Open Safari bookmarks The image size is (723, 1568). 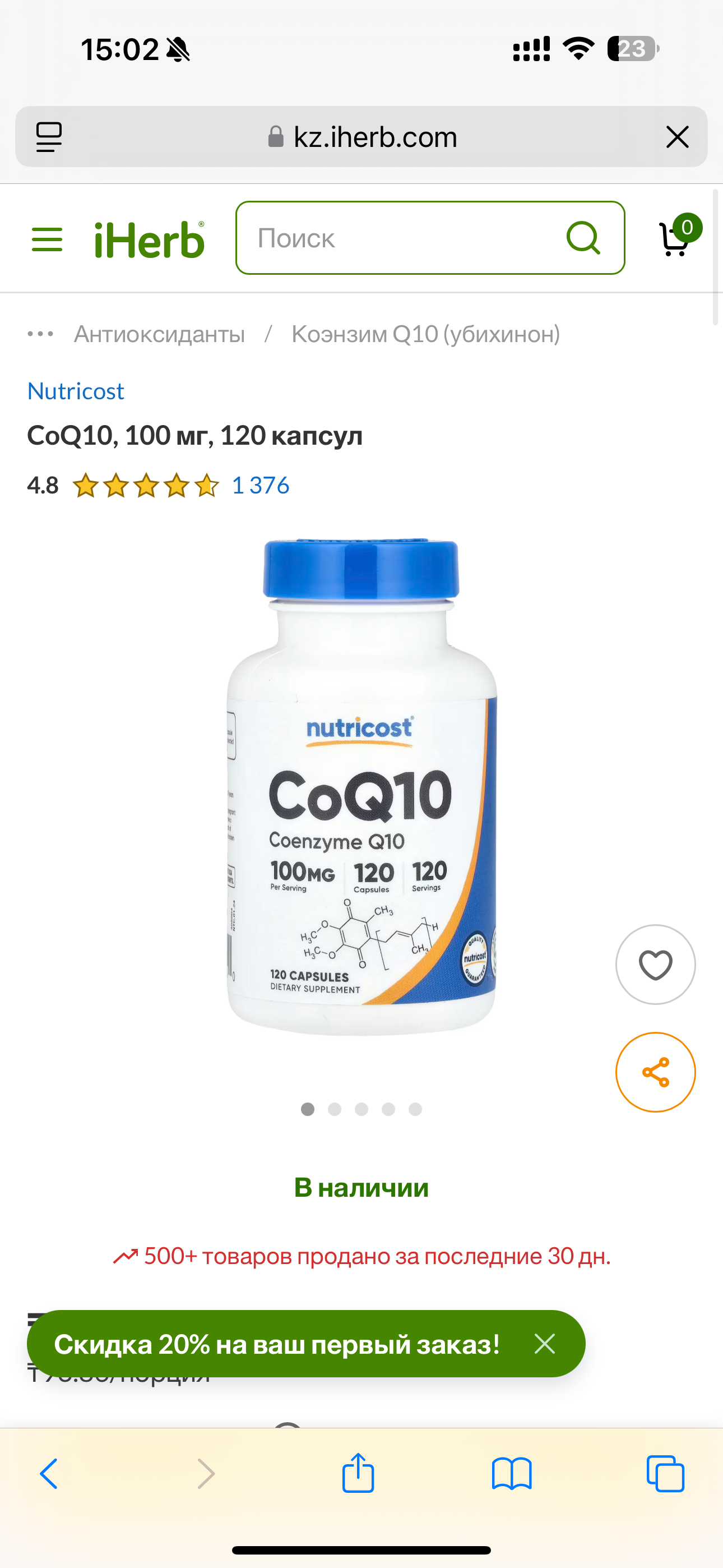511,1474
